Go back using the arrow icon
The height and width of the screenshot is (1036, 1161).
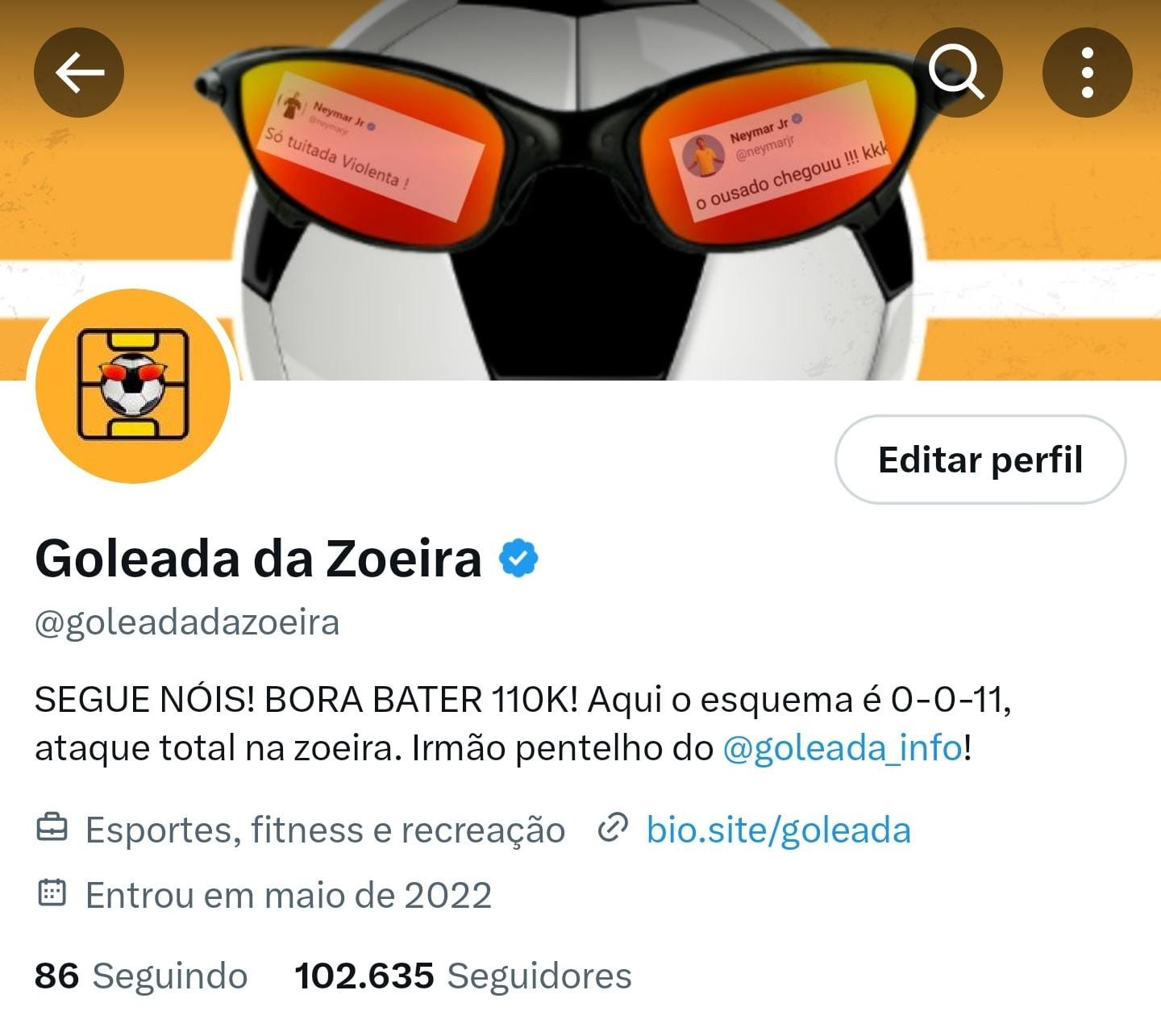pyautogui.click(x=79, y=73)
